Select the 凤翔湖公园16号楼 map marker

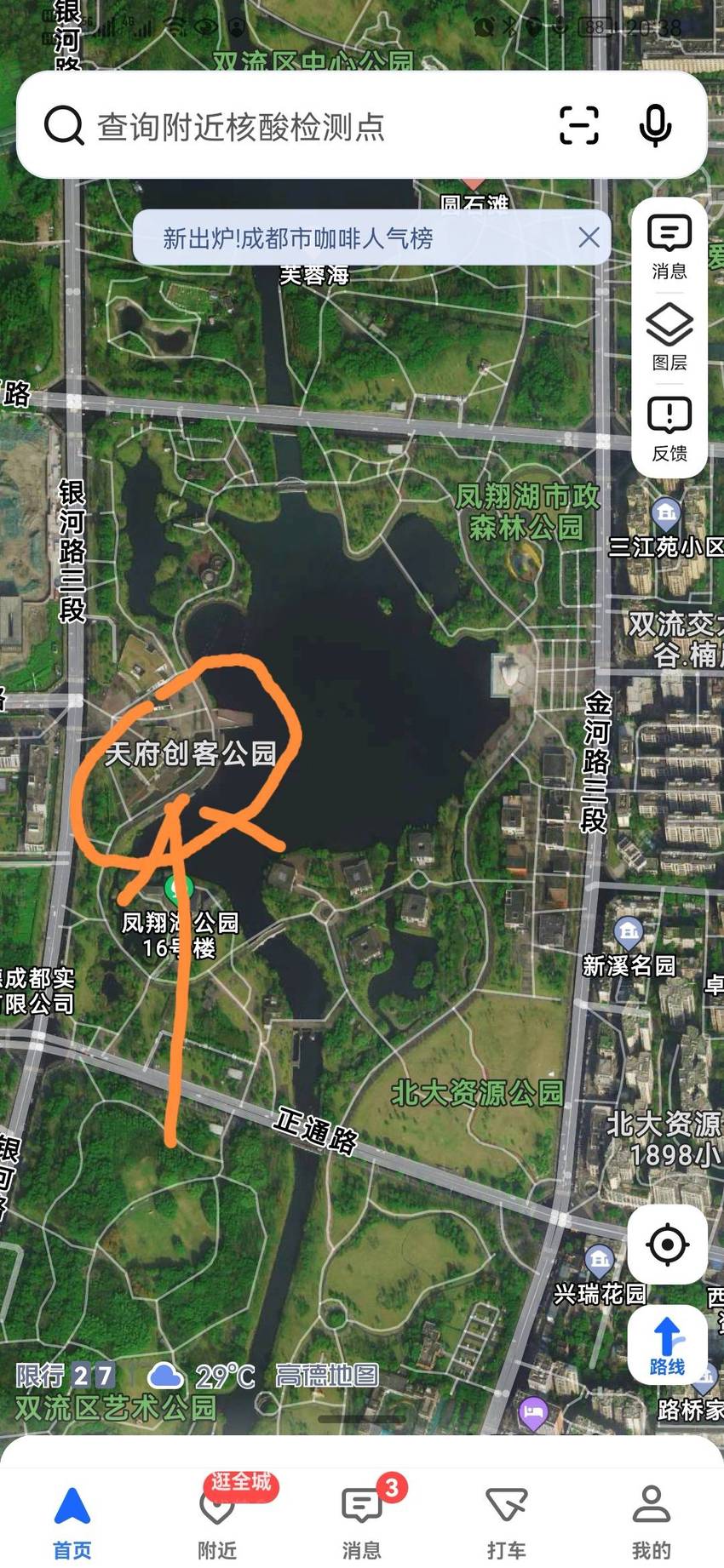pyautogui.click(x=178, y=890)
